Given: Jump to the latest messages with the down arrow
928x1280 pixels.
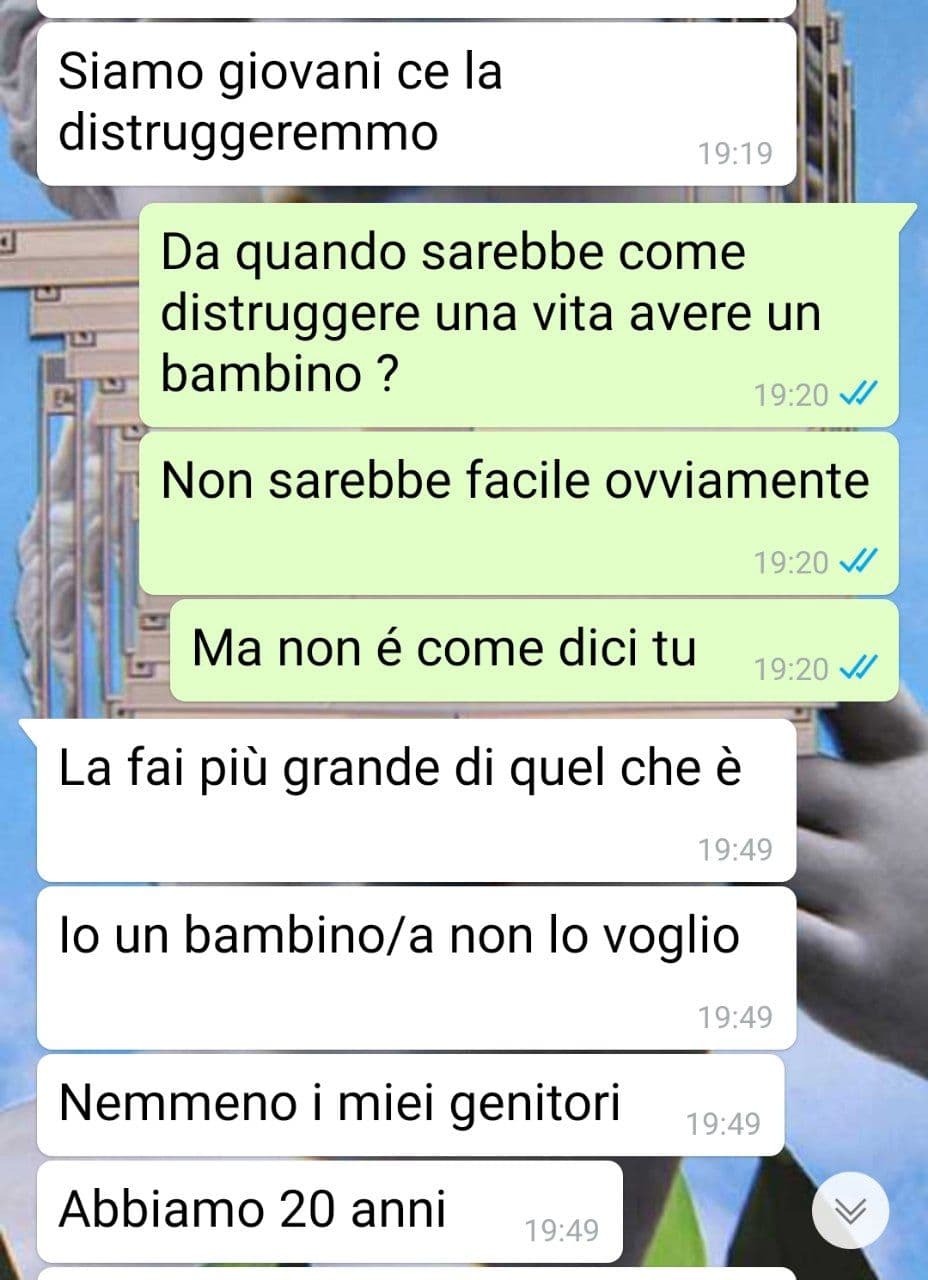Looking at the screenshot, I should tap(850, 1210).
